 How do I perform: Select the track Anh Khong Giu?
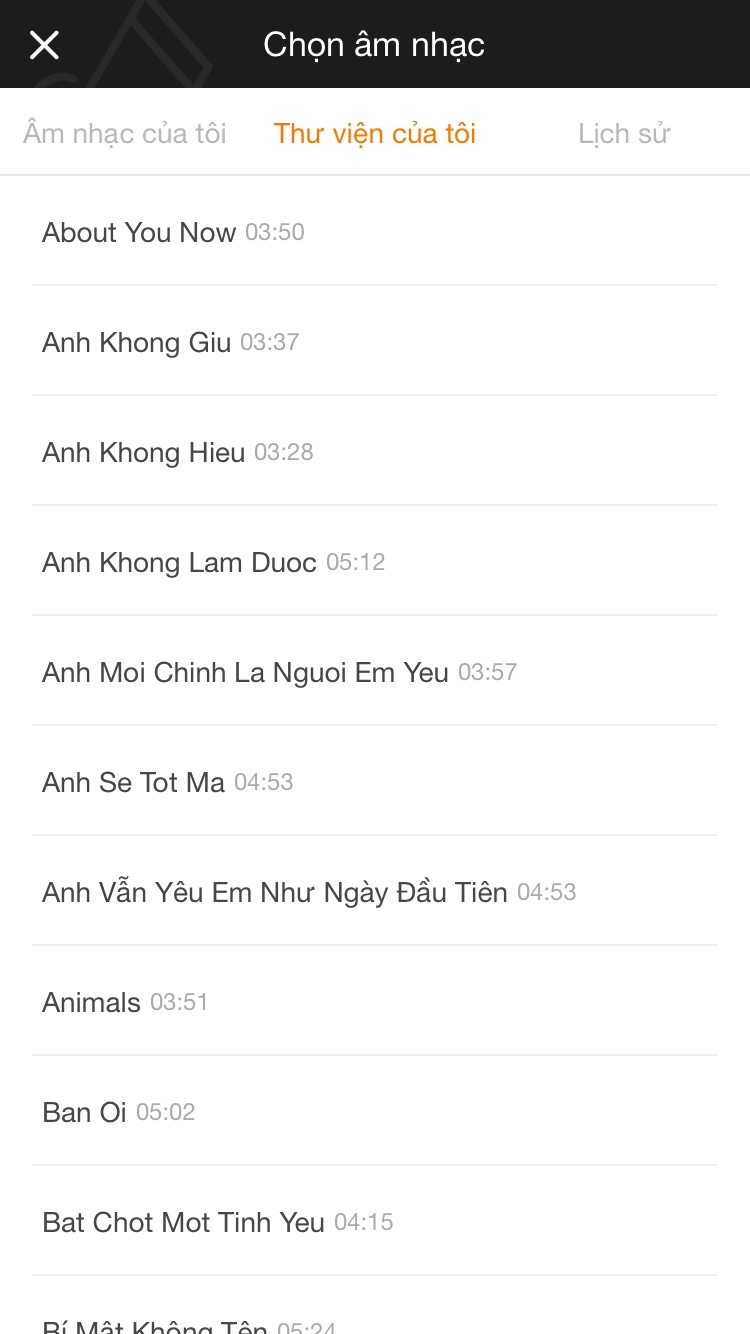pos(375,342)
